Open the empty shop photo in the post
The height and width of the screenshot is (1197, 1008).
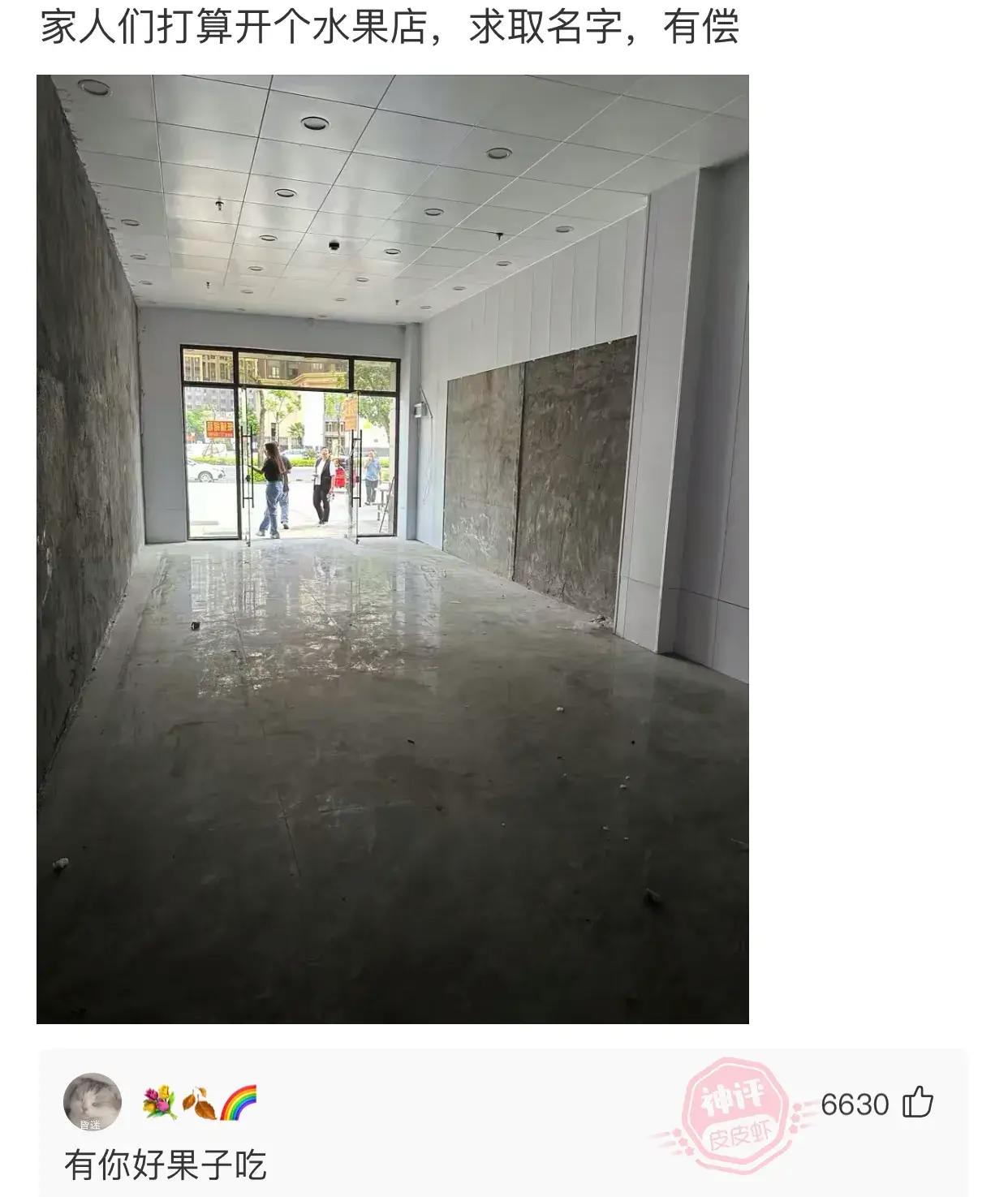pos(392,549)
